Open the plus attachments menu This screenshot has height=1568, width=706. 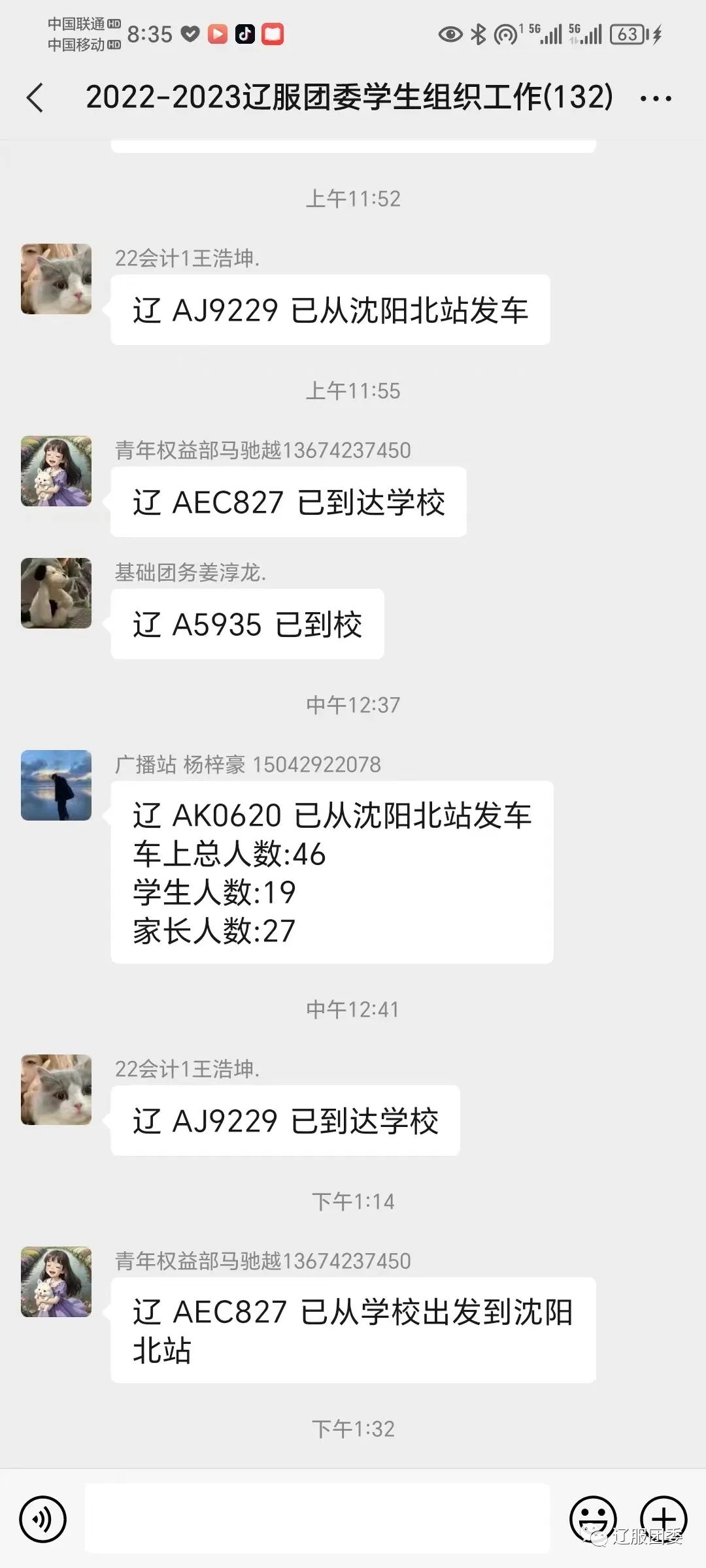coord(663,1518)
